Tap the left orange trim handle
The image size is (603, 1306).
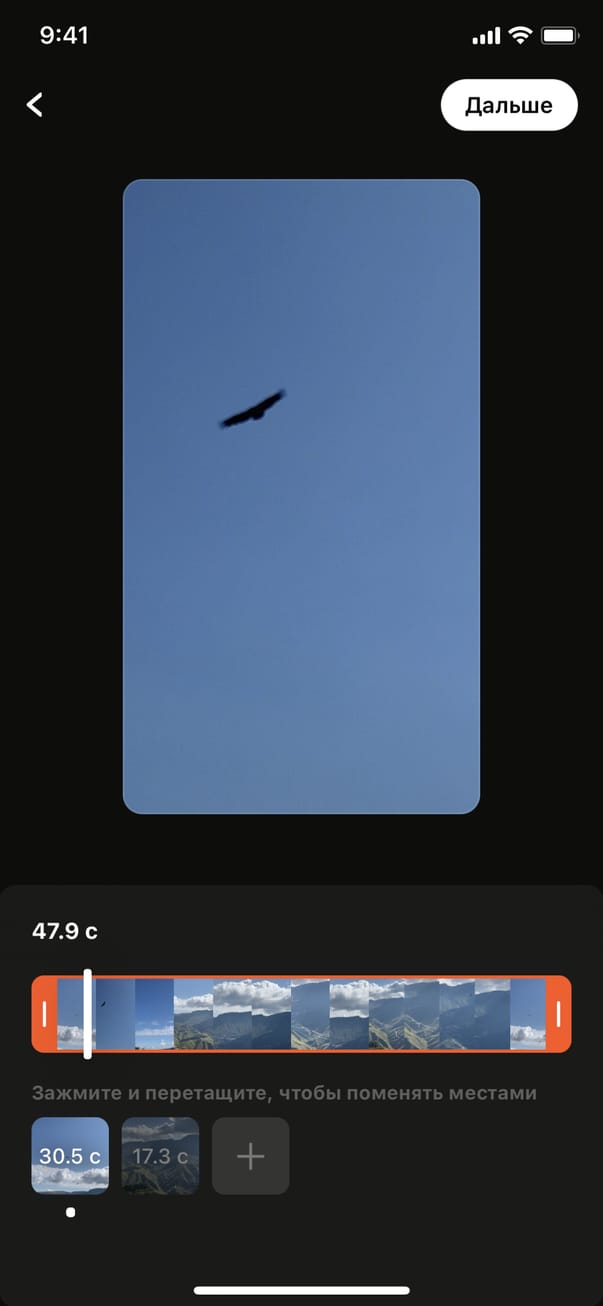(x=44, y=1014)
